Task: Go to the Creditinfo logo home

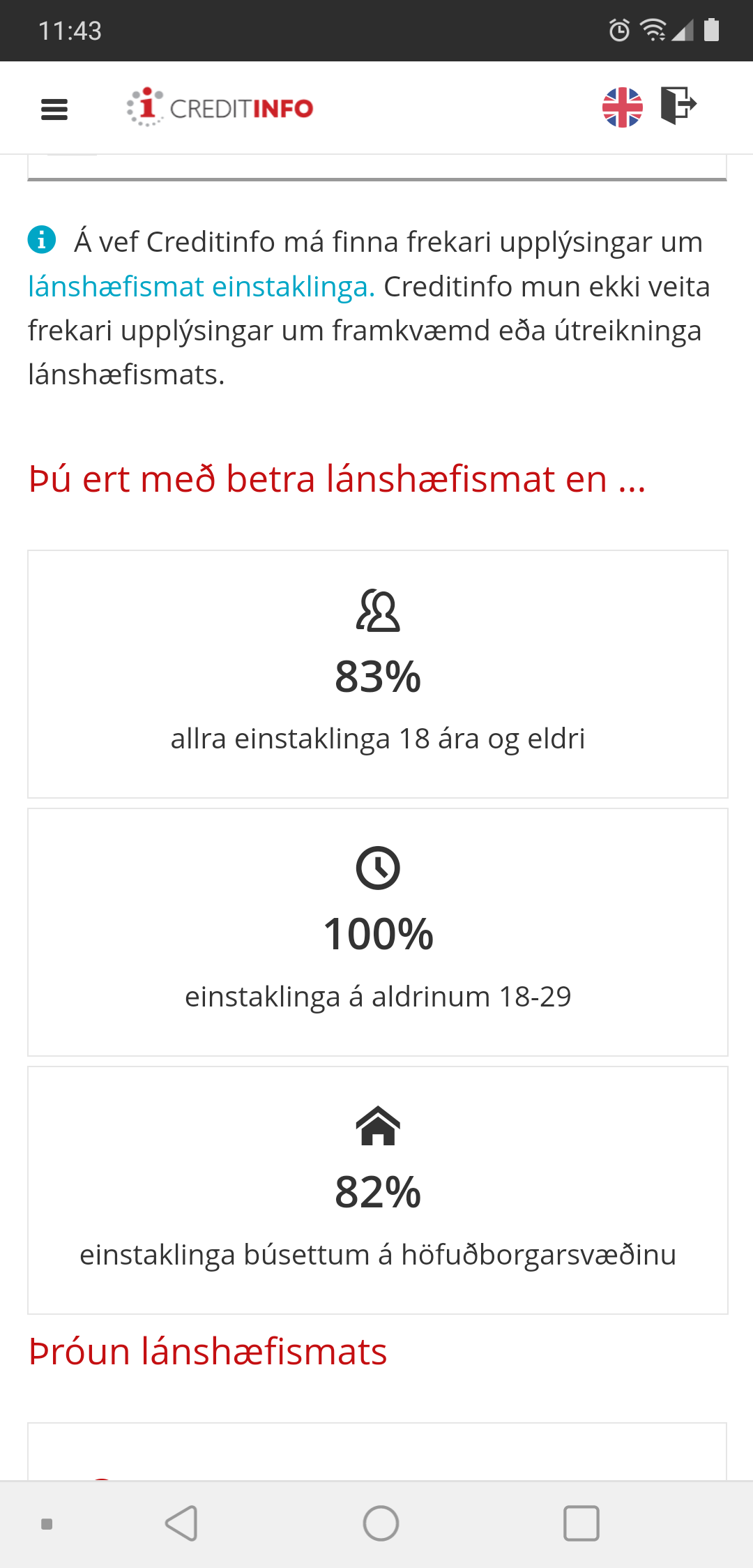Action: (220, 107)
